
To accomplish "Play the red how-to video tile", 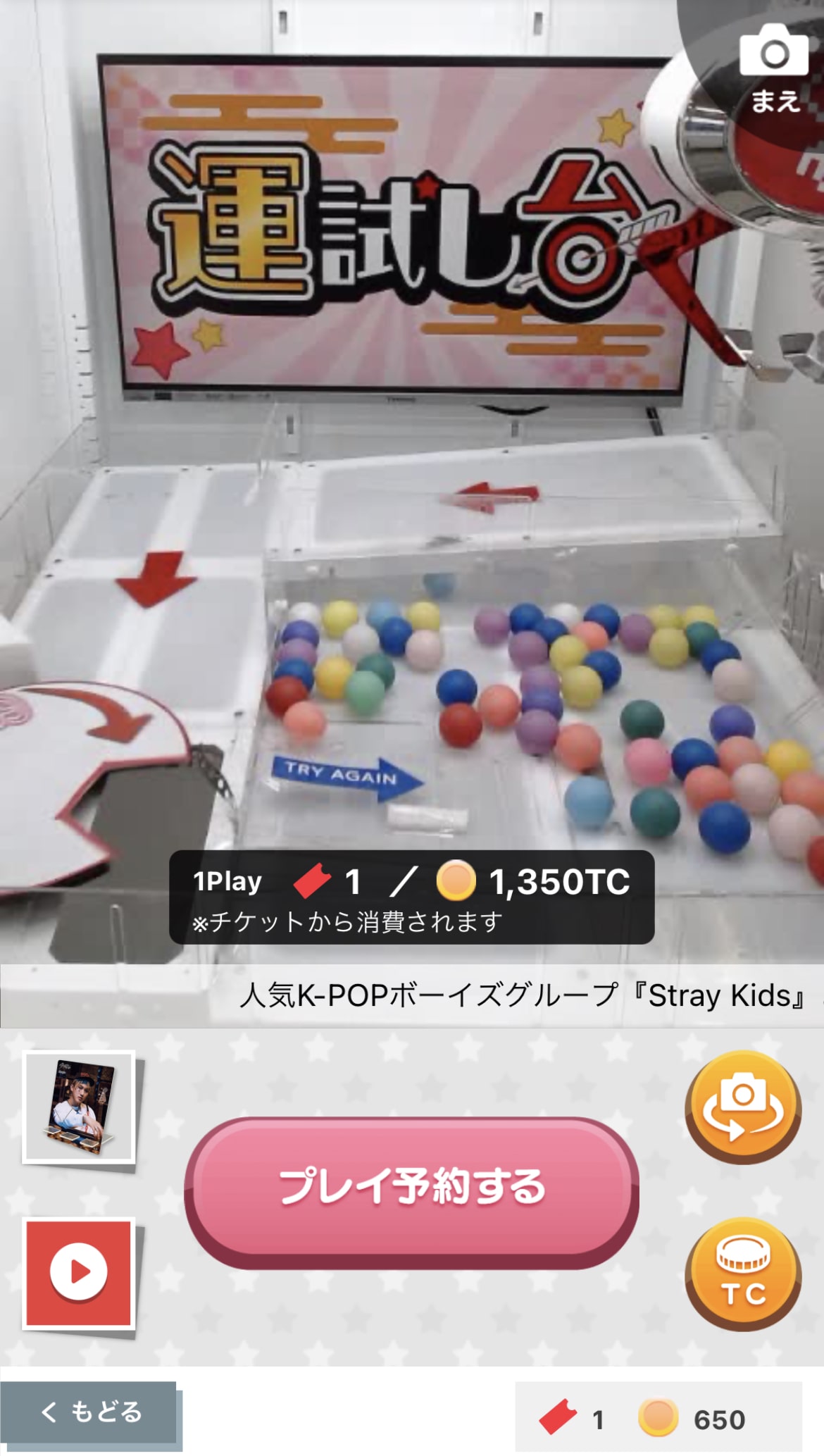I will coord(79,1274).
